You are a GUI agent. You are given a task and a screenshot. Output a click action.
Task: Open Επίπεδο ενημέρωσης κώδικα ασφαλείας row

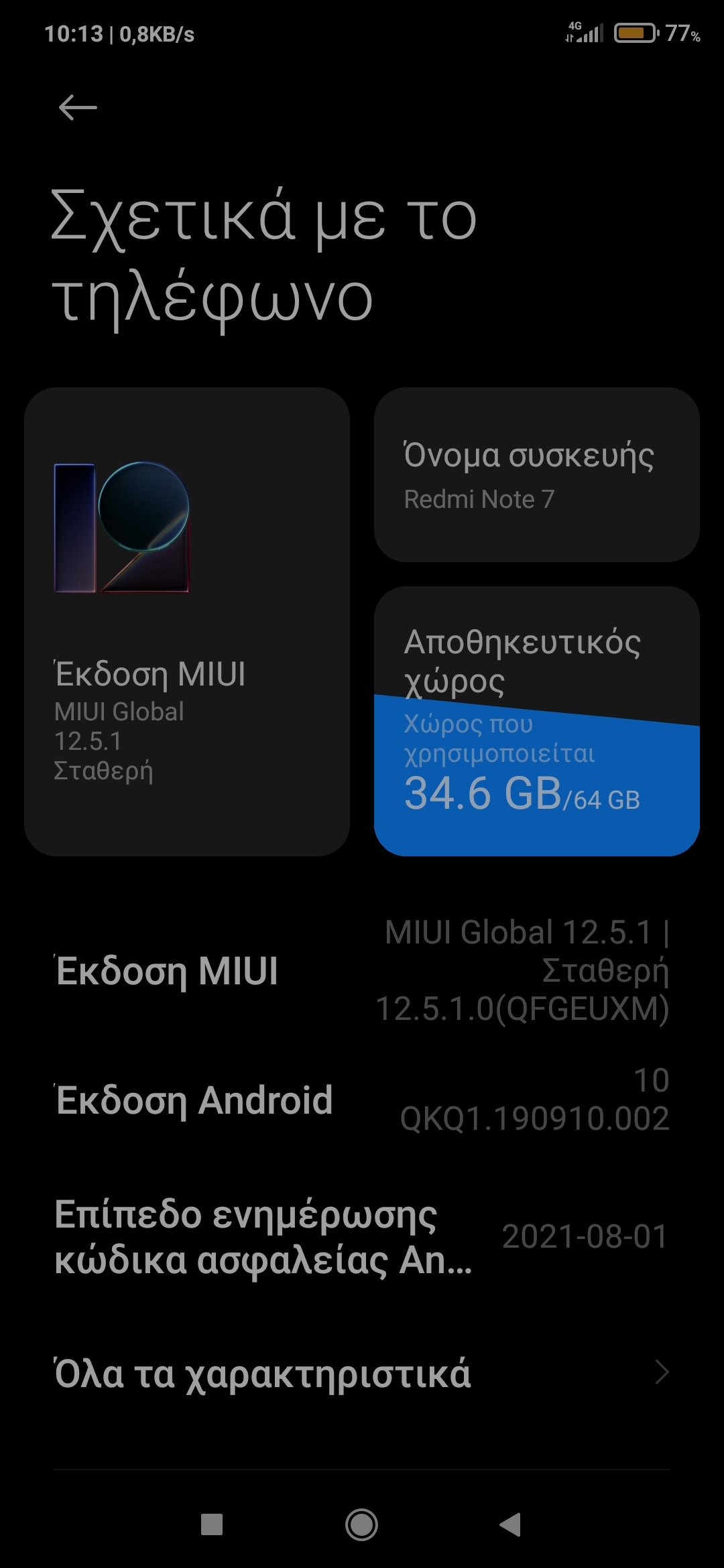pos(362,1236)
